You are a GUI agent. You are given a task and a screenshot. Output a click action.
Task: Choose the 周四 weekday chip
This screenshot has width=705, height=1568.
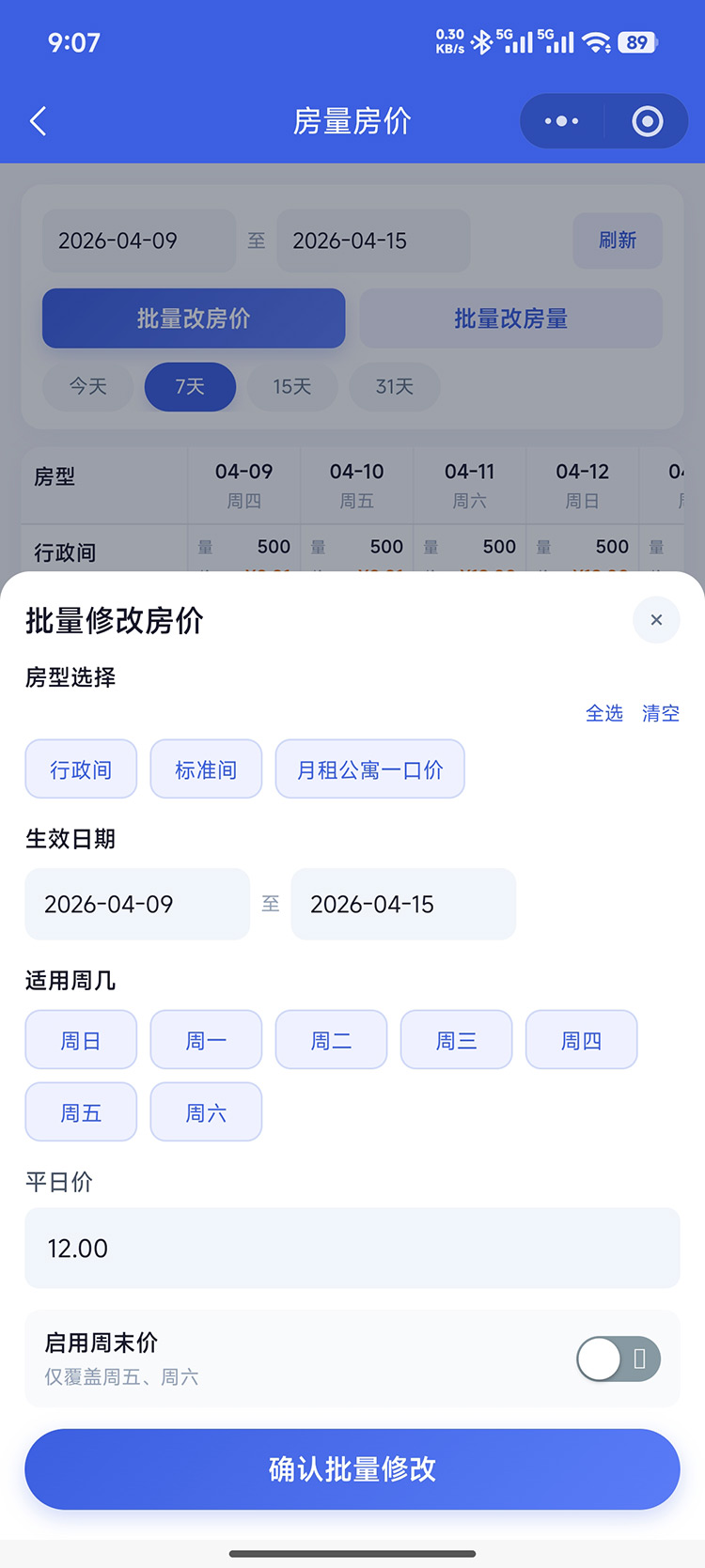coord(581,1040)
